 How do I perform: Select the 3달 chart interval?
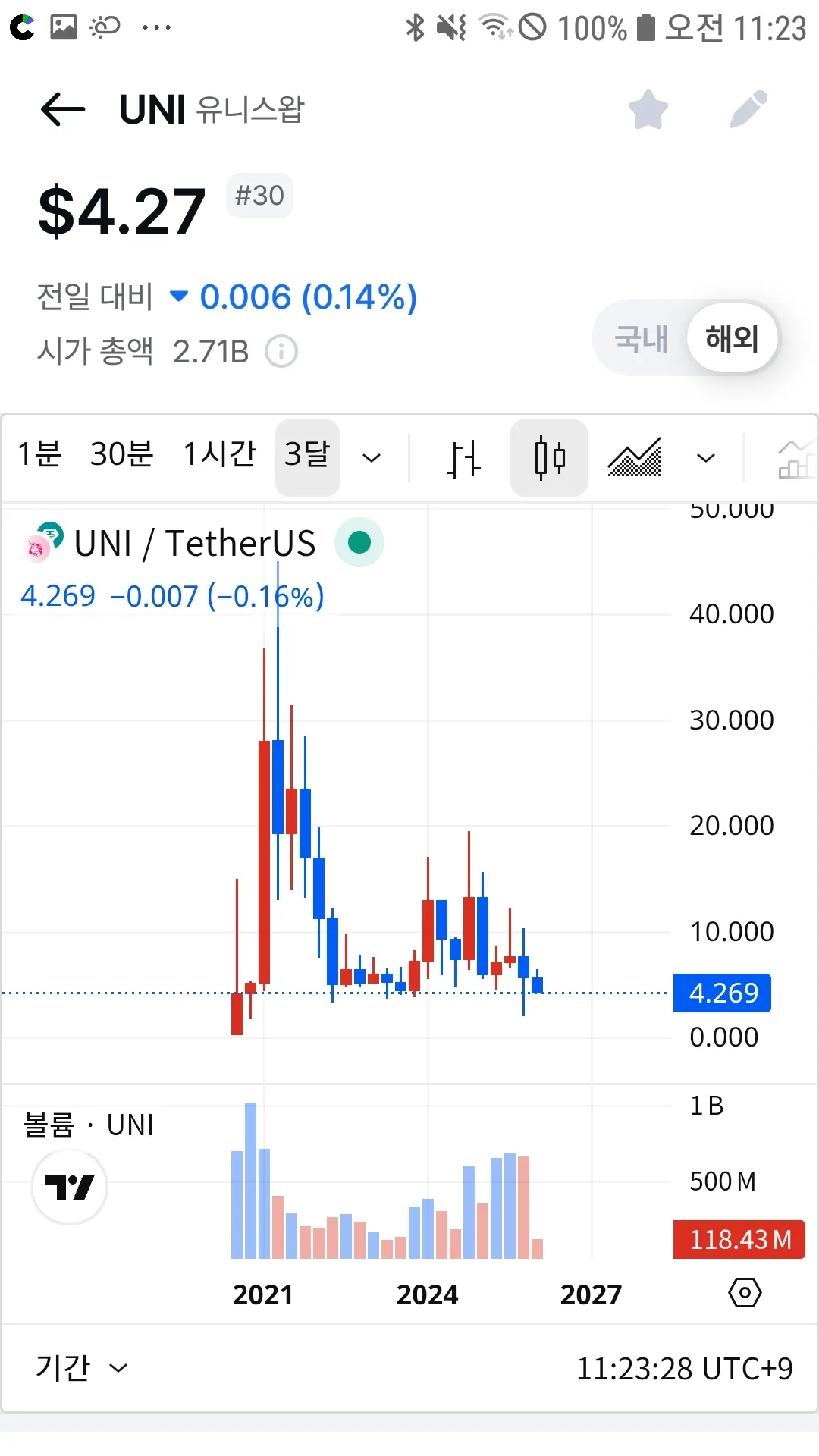(x=307, y=457)
